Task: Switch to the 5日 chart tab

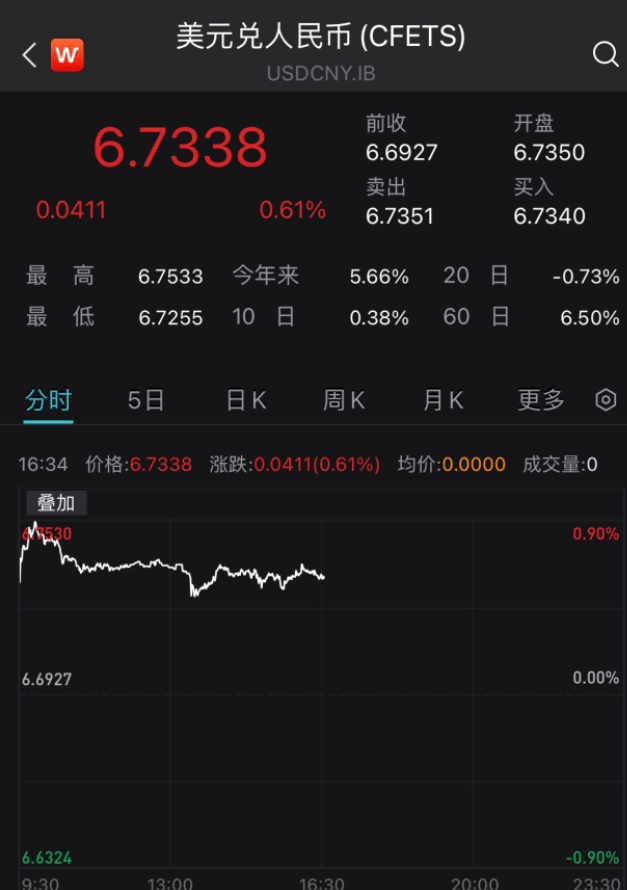Action: coord(146,401)
